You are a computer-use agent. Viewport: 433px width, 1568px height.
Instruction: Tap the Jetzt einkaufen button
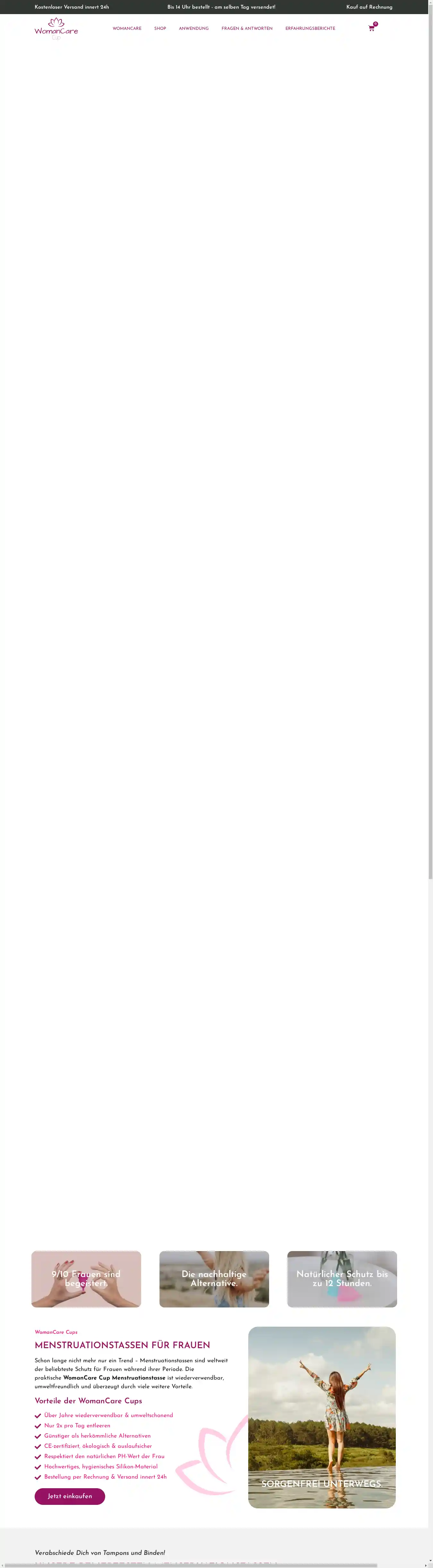[x=69, y=1496]
